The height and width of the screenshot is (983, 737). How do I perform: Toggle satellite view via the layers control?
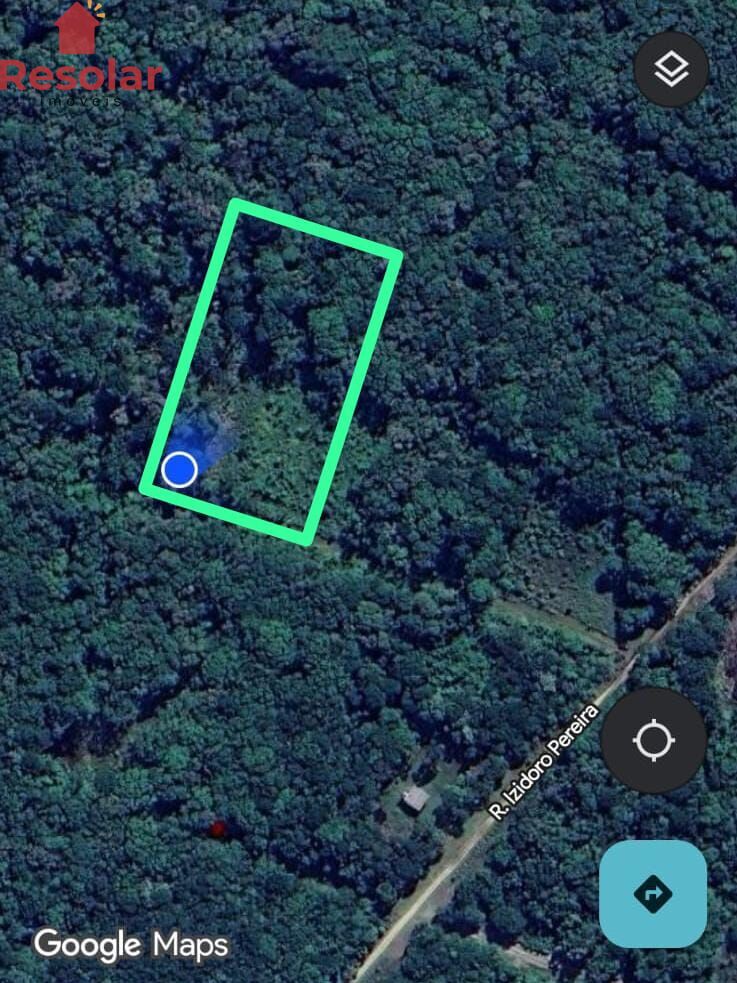pyautogui.click(x=670, y=69)
